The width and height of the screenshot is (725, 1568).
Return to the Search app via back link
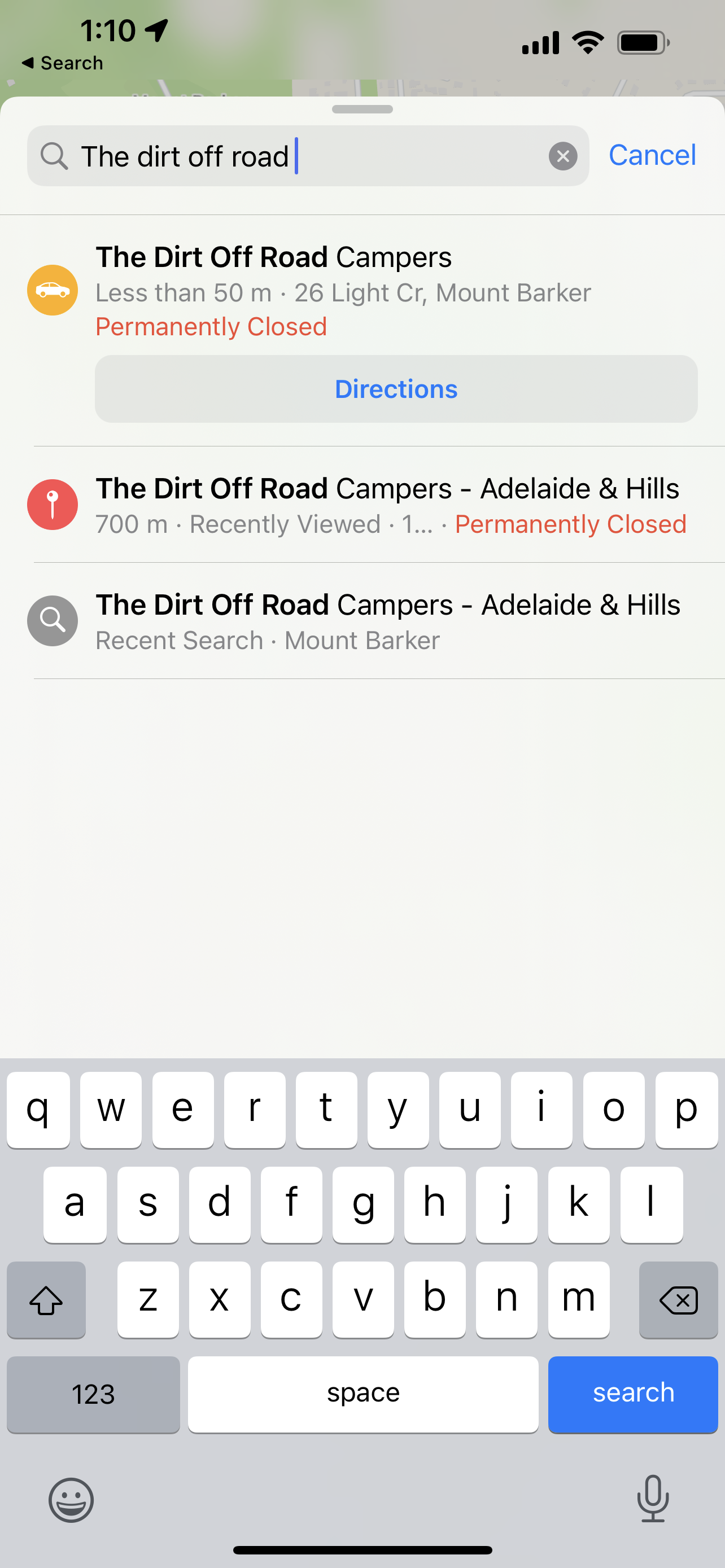pyautogui.click(x=63, y=63)
